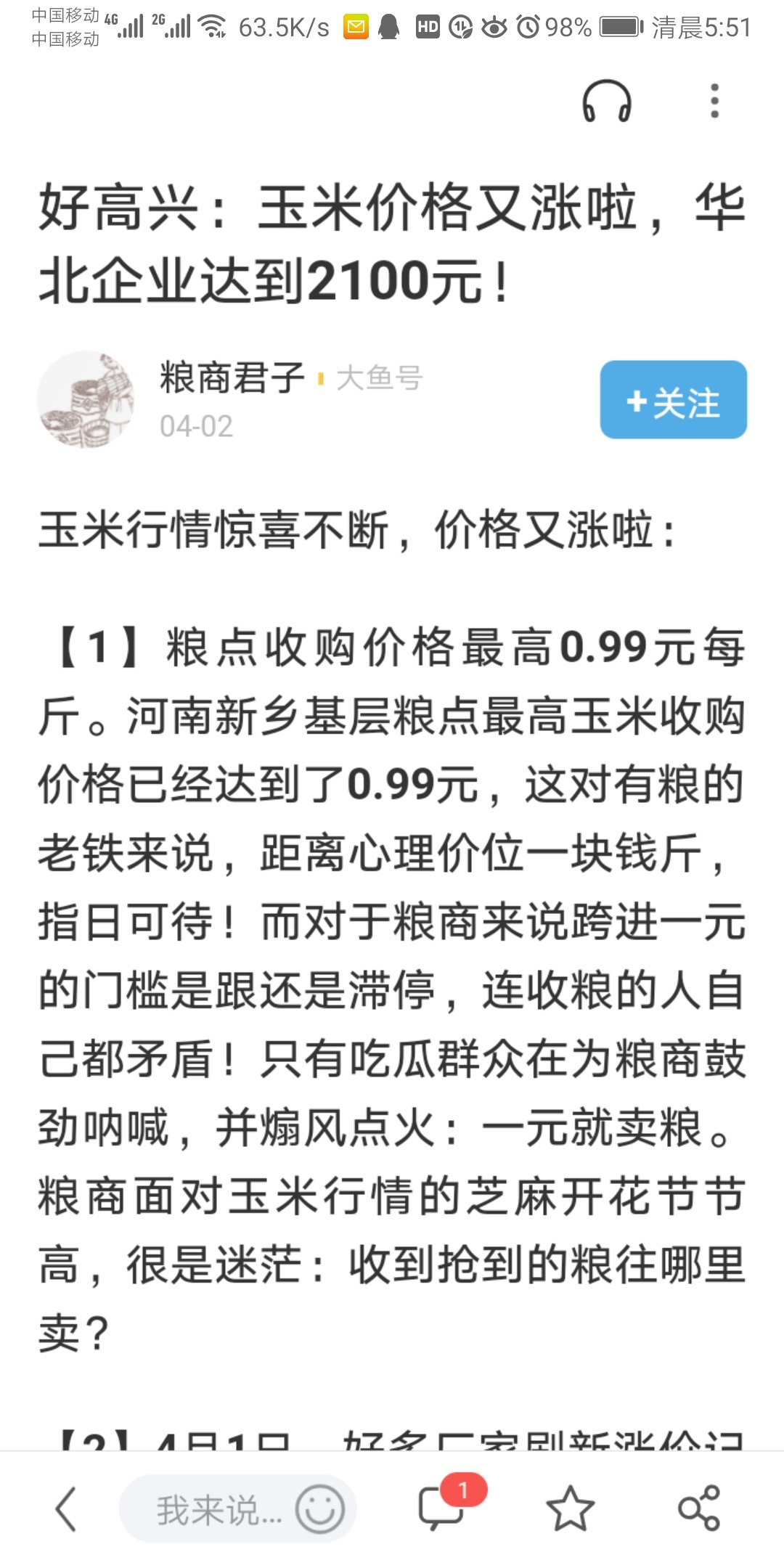The height and width of the screenshot is (1568, 784).
Task: Share this article
Action: pos(698,1509)
